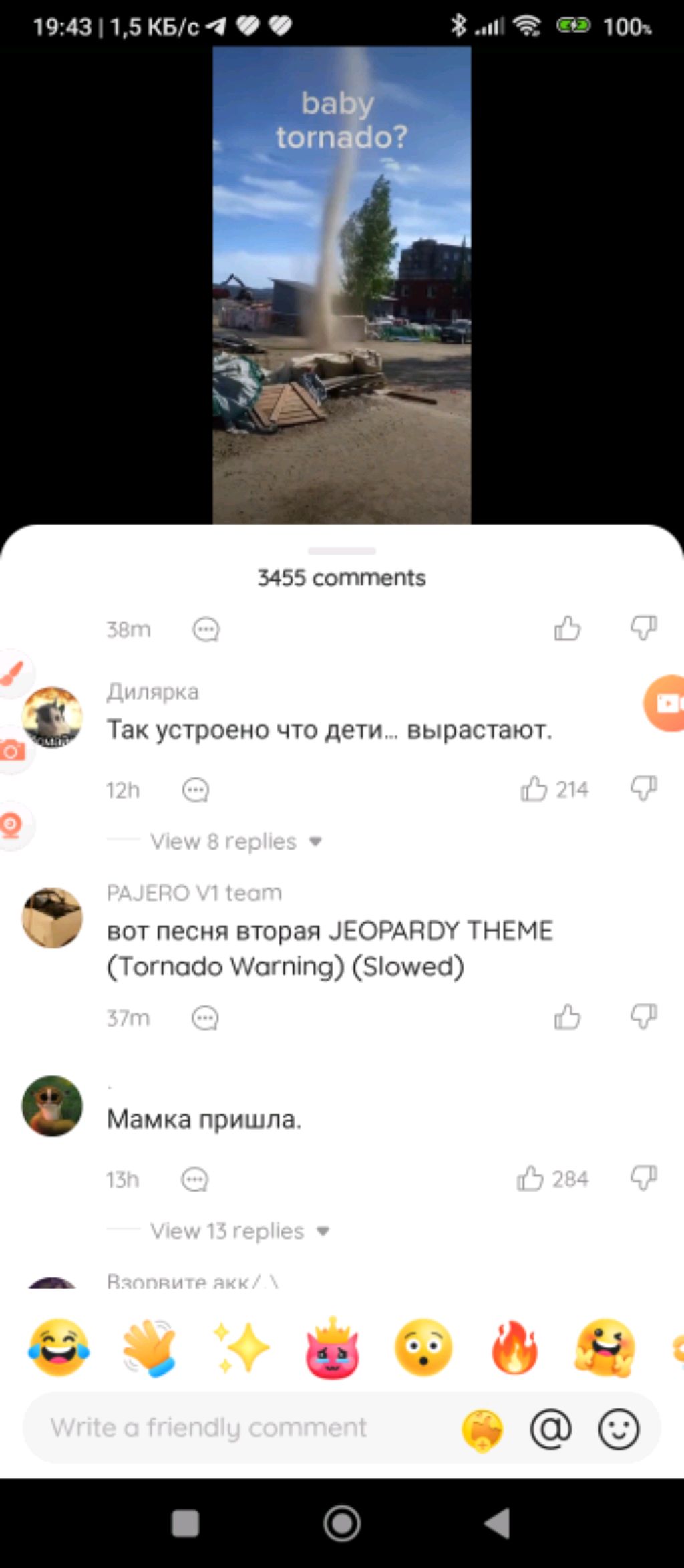Reply to Дилярка's comment
684x1568 pixels.
[196, 790]
